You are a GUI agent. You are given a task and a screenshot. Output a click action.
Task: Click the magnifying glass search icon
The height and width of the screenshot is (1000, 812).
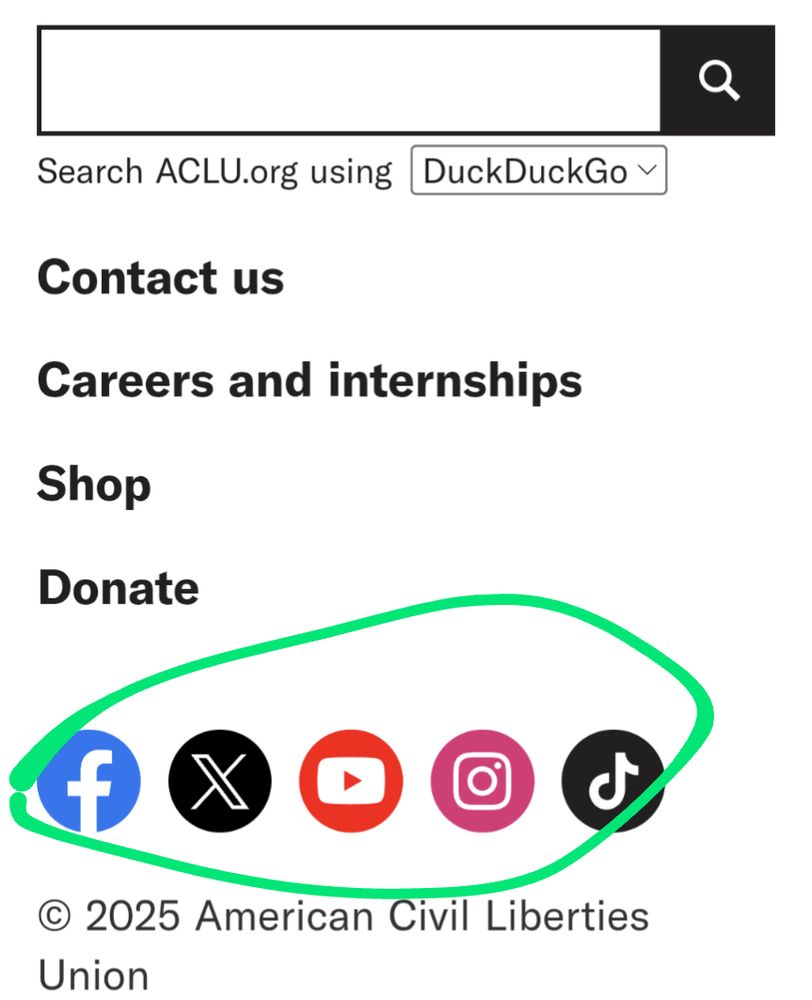719,79
